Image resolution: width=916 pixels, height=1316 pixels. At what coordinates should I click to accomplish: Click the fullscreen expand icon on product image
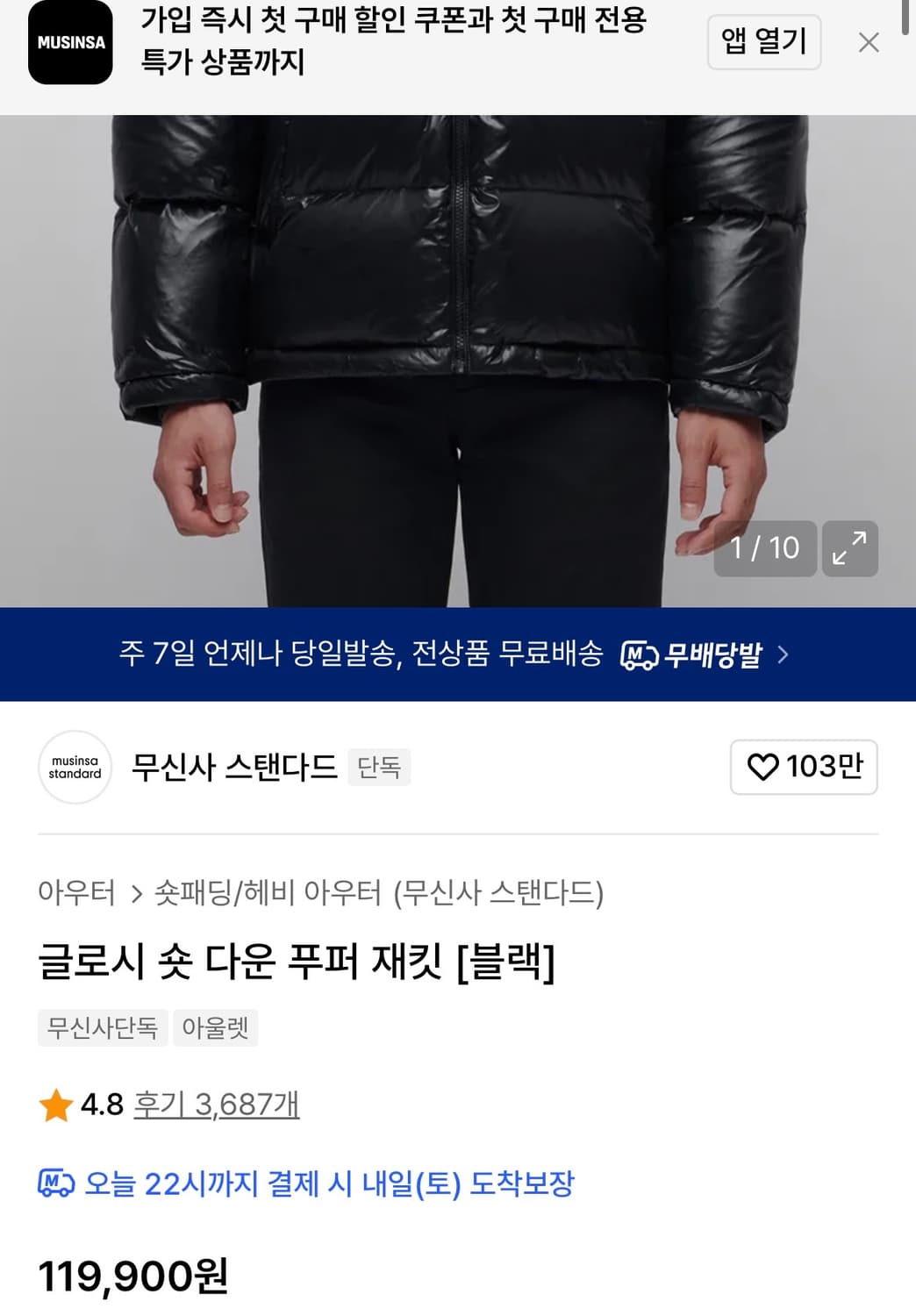[849, 548]
